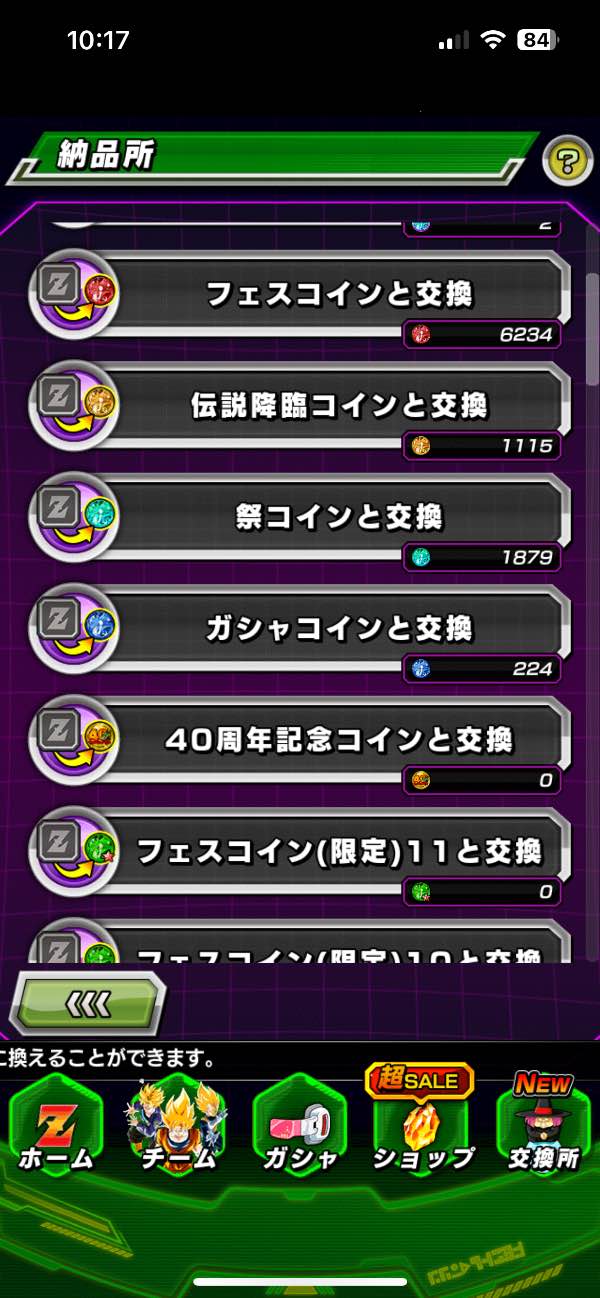Select フェスコイン(限定)11と交換

pos(338,851)
